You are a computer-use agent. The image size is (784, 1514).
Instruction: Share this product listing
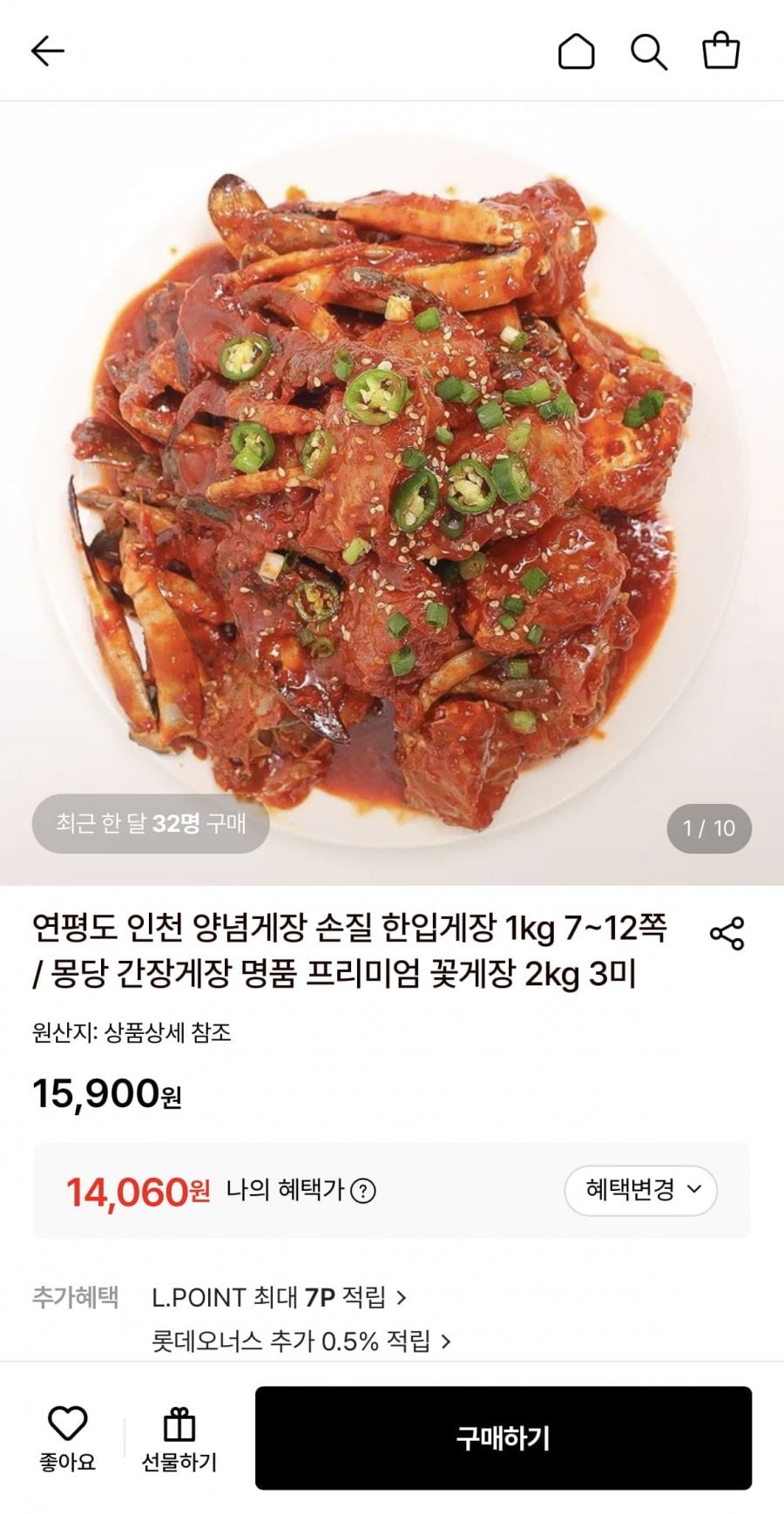(x=727, y=933)
